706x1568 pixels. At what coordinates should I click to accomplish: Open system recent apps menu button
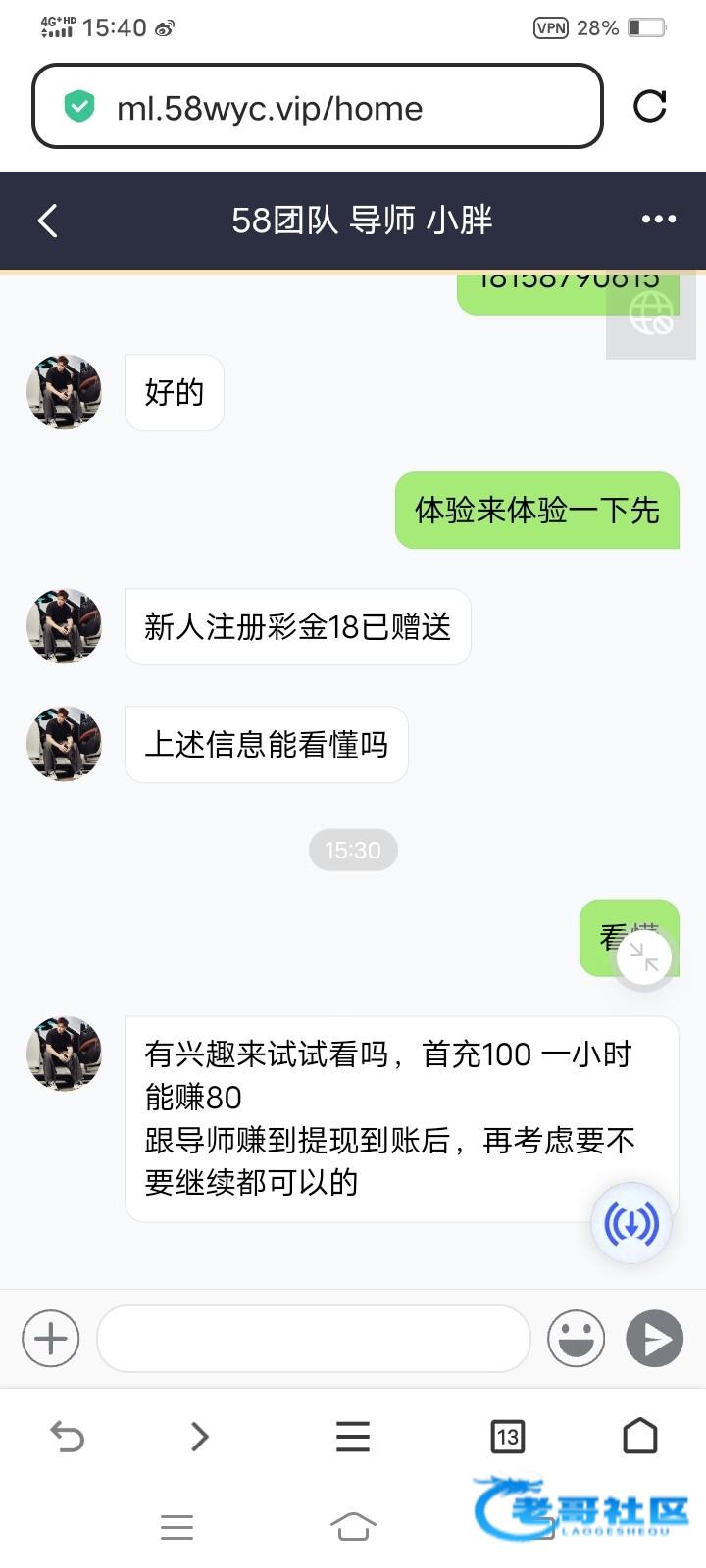click(x=176, y=1526)
